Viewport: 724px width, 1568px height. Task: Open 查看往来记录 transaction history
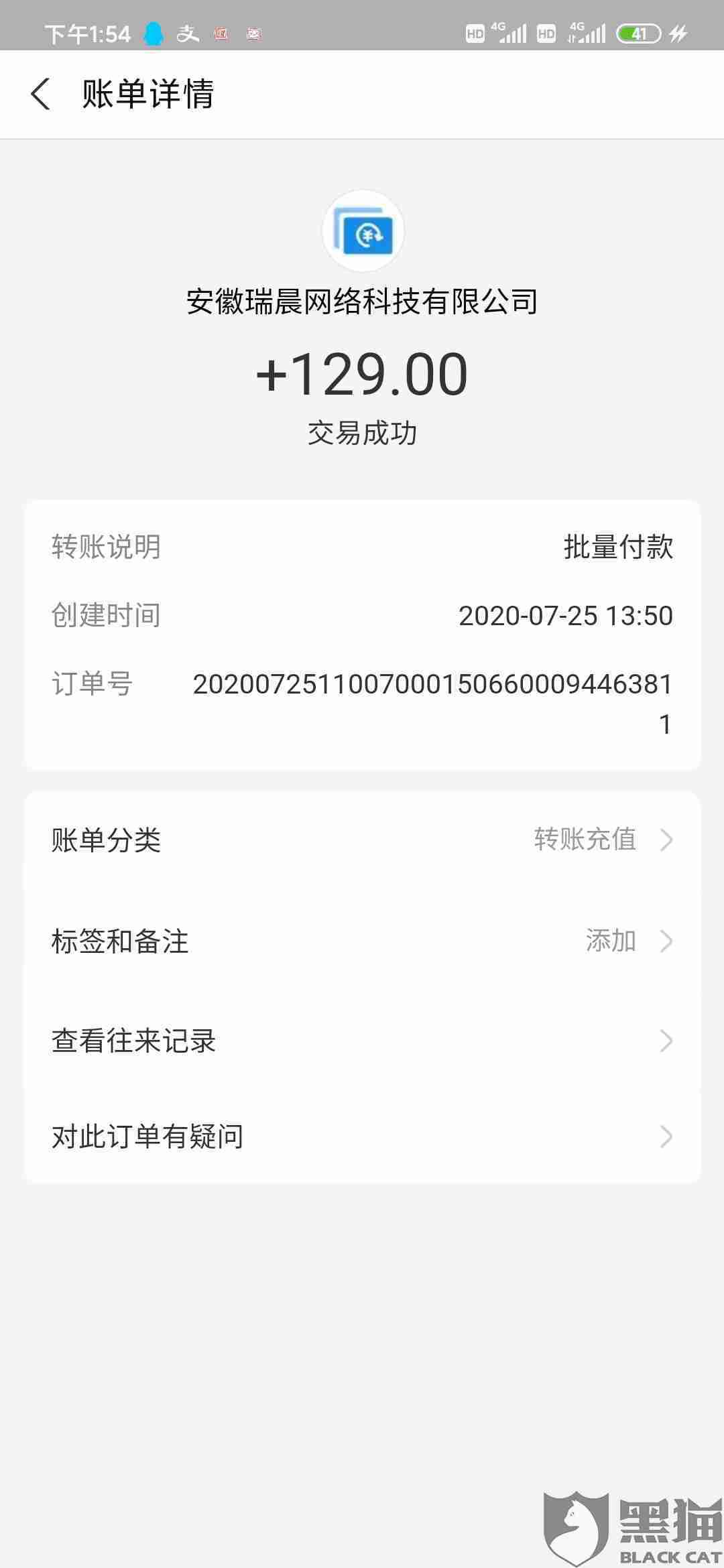point(362,1041)
